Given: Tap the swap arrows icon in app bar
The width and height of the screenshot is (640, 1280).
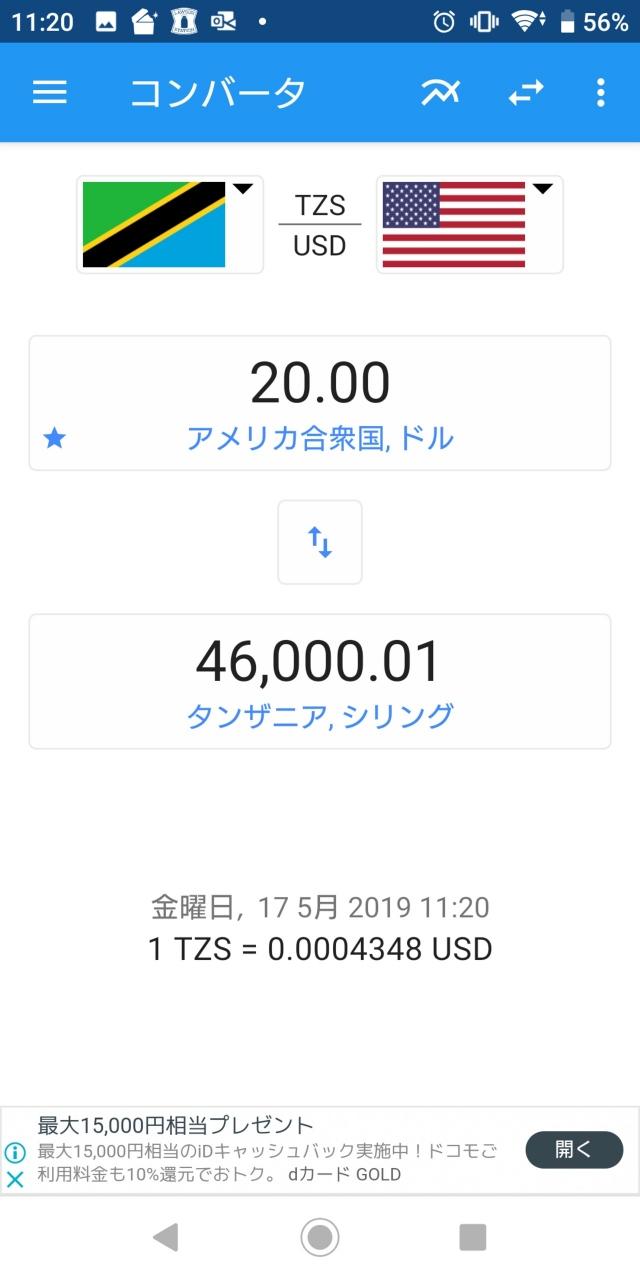Looking at the screenshot, I should 526,93.
